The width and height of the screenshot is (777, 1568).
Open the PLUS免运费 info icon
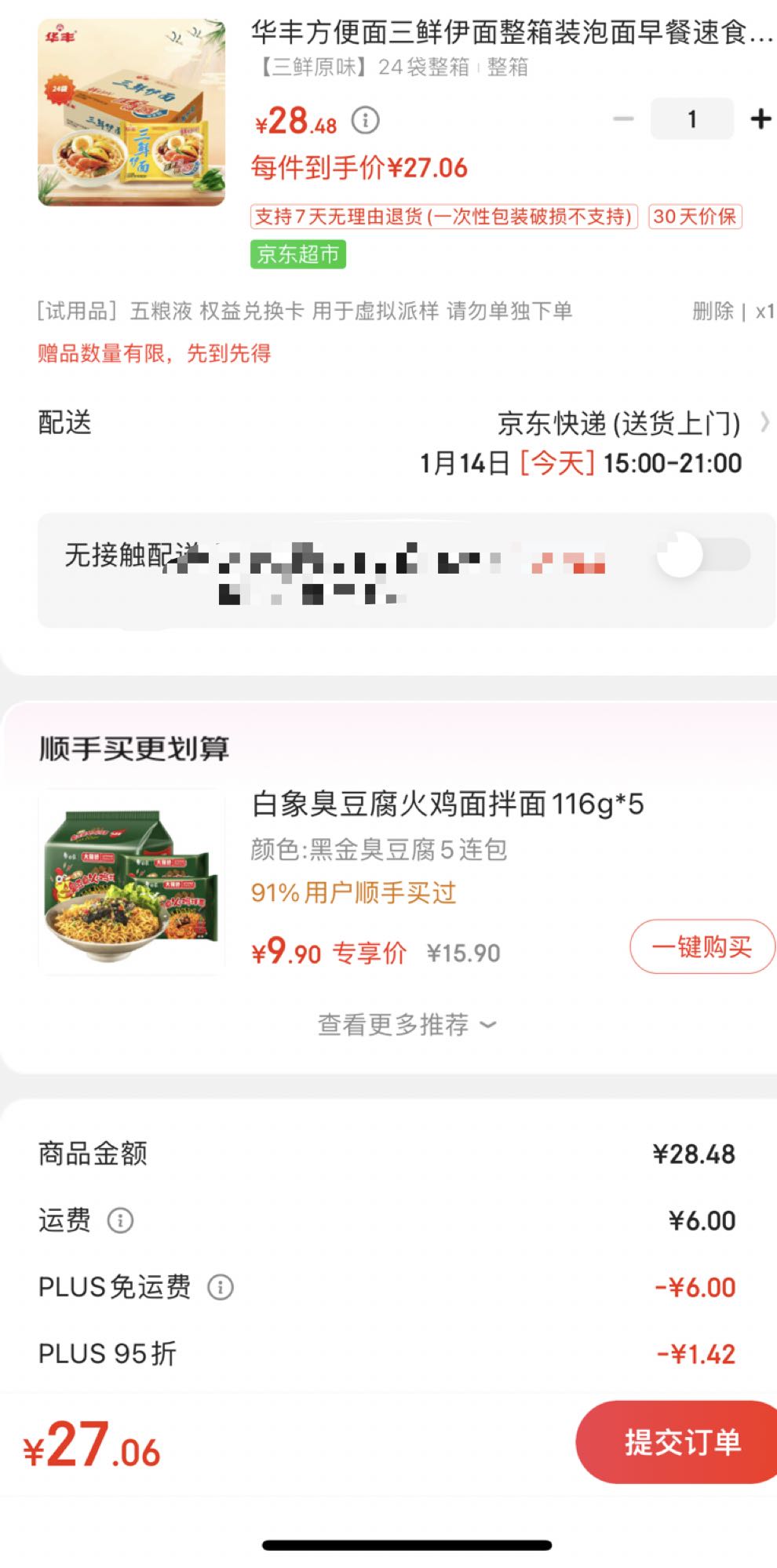click(x=223, y=1287)
